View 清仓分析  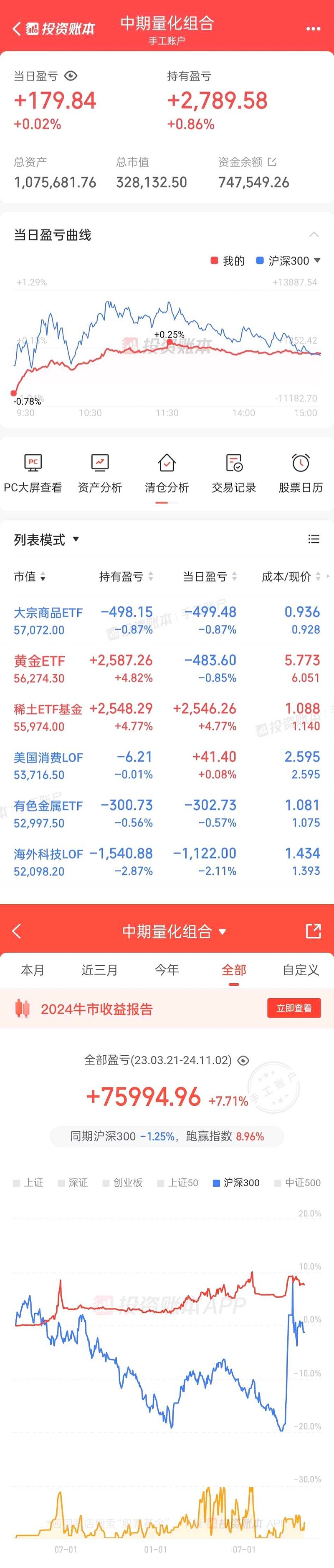click(167, 473)
